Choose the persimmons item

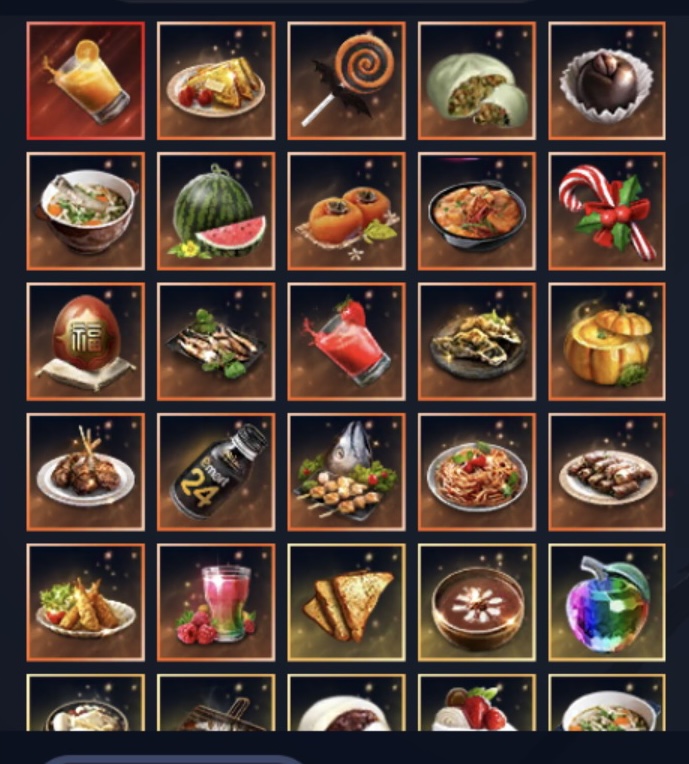346,211
